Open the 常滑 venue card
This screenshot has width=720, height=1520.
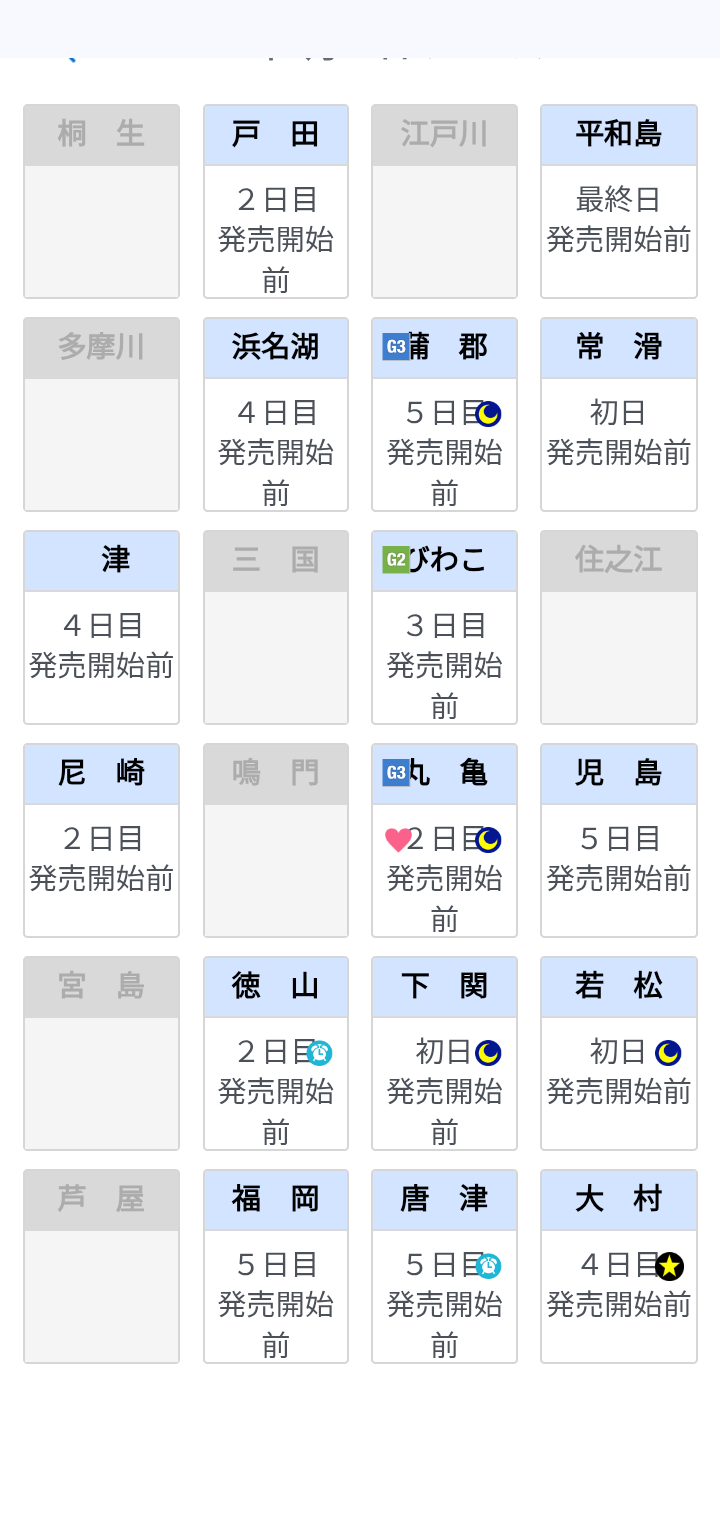pos(618,414)
